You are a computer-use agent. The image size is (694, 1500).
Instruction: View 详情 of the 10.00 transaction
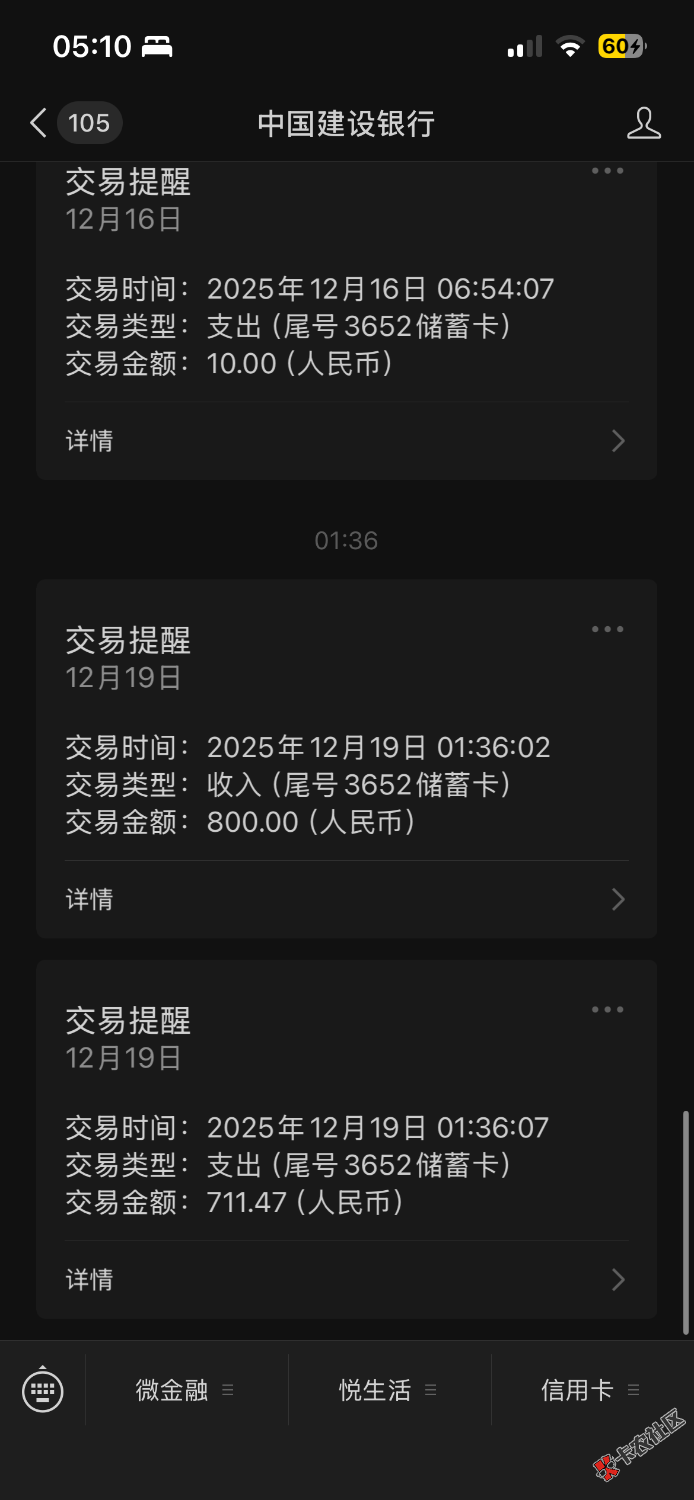tap(346, 441)
